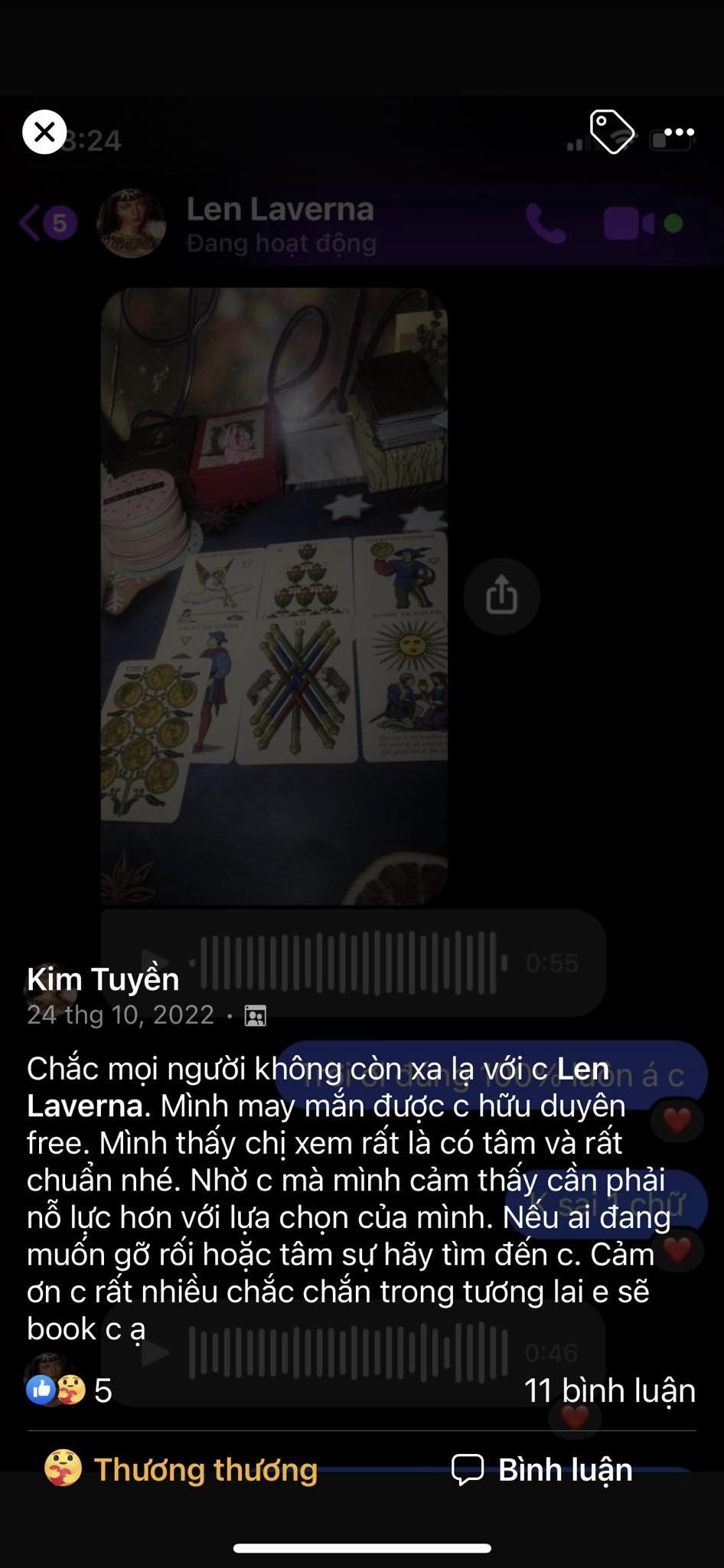React with the Thương thương button
Screen dimensions: 724x1568
pyautogui.click(x=181, y=1470)
